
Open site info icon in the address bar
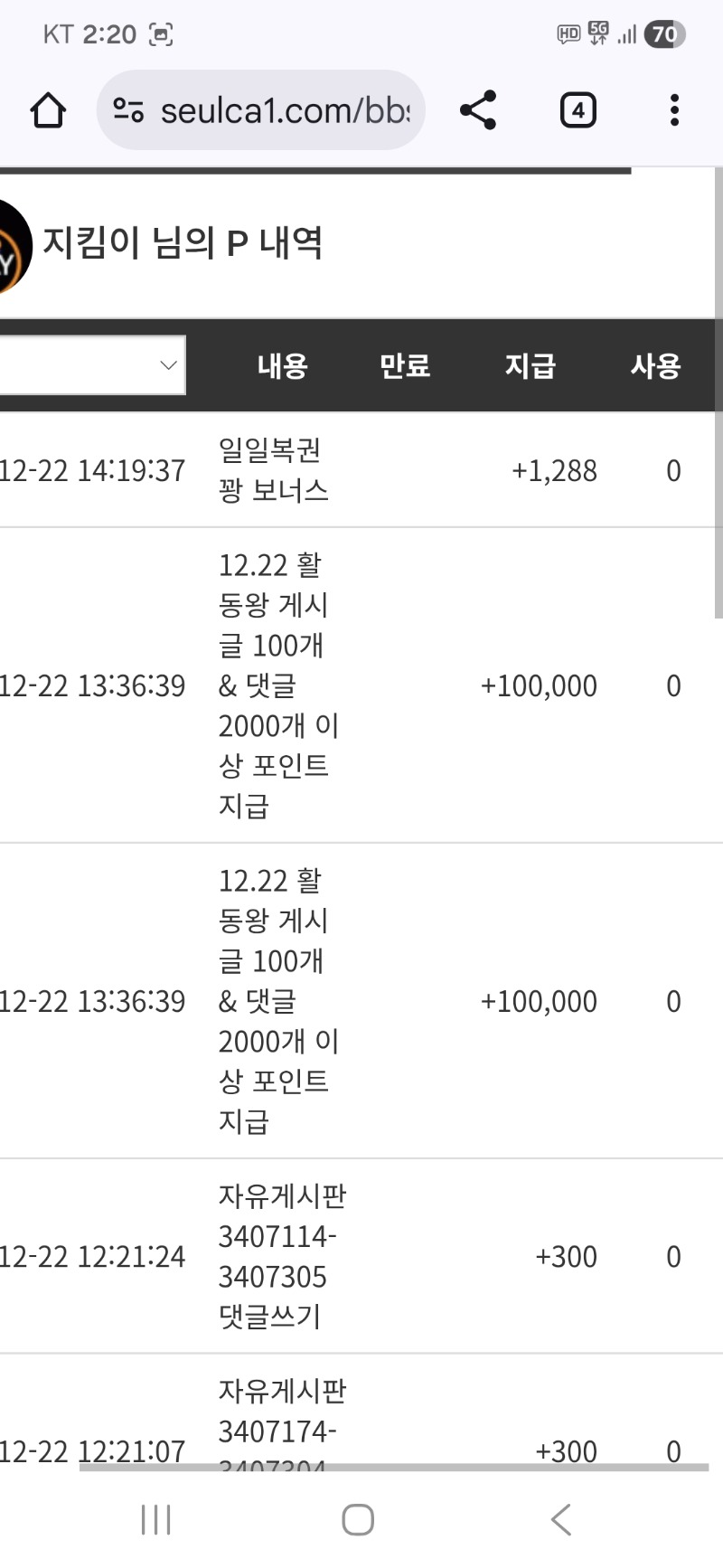[x=128, y=110]
